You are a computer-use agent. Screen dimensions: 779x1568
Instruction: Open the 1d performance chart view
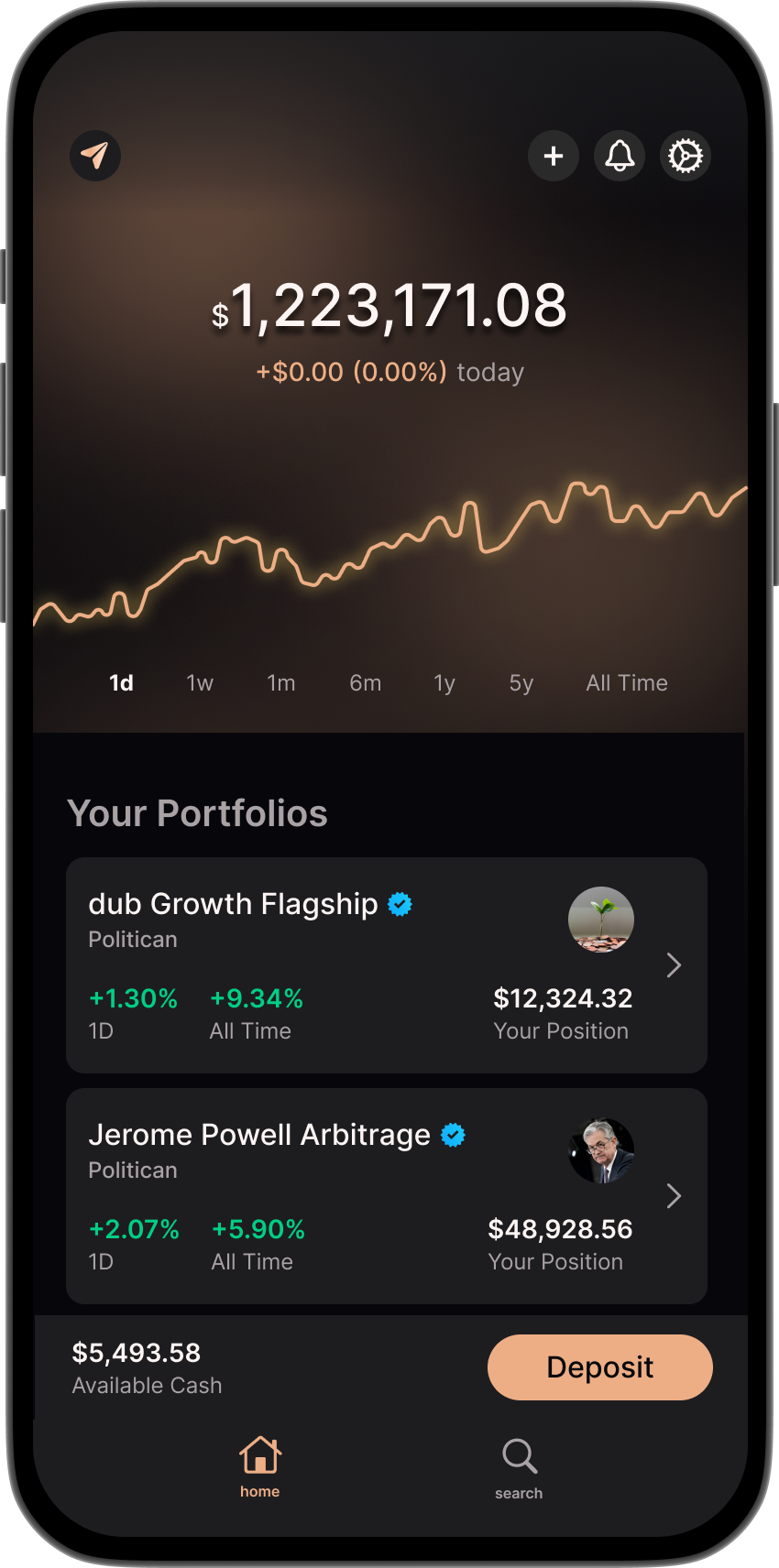click(x=120, y=682)
